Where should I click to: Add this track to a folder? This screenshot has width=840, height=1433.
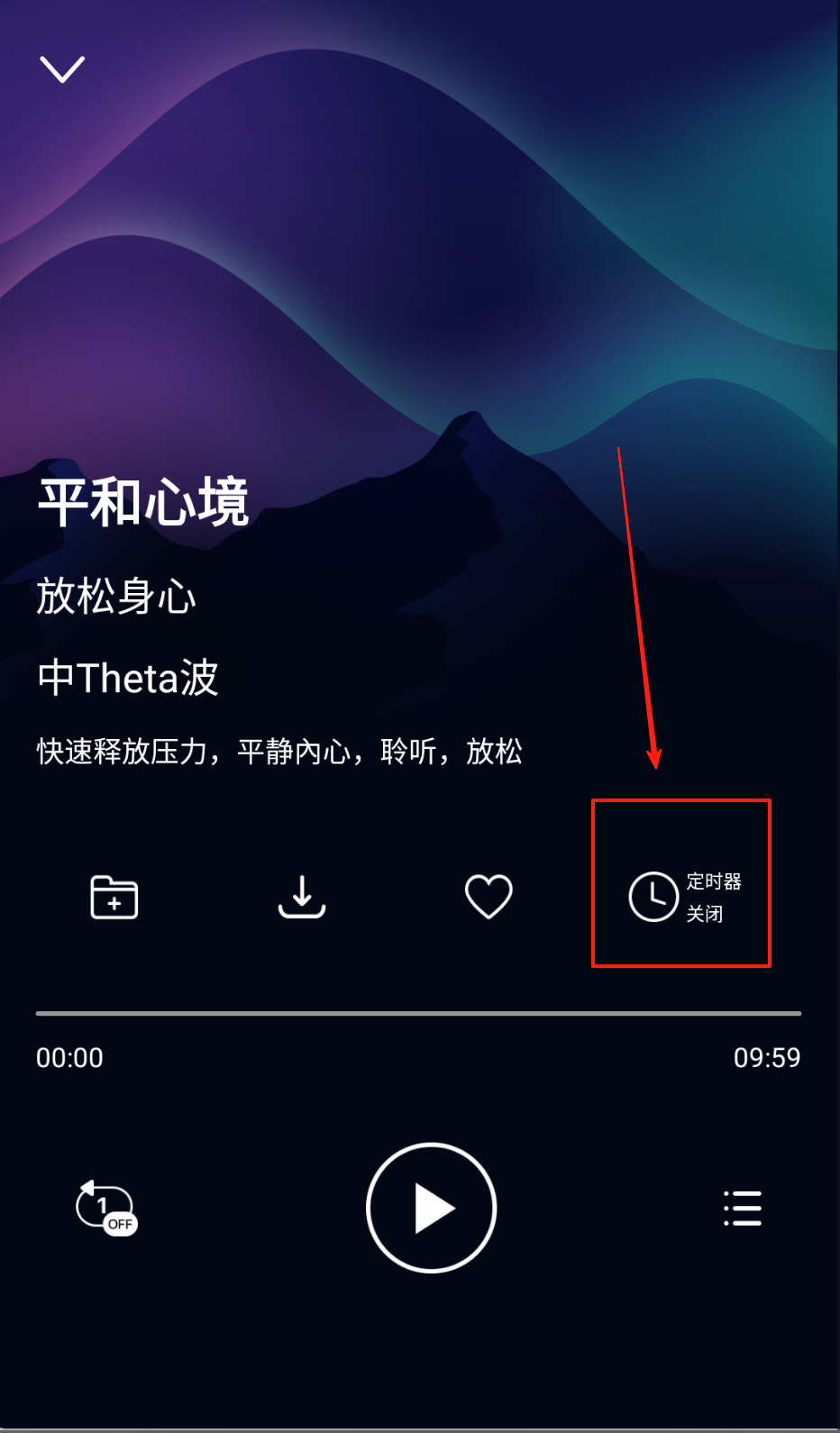point(114,897)
